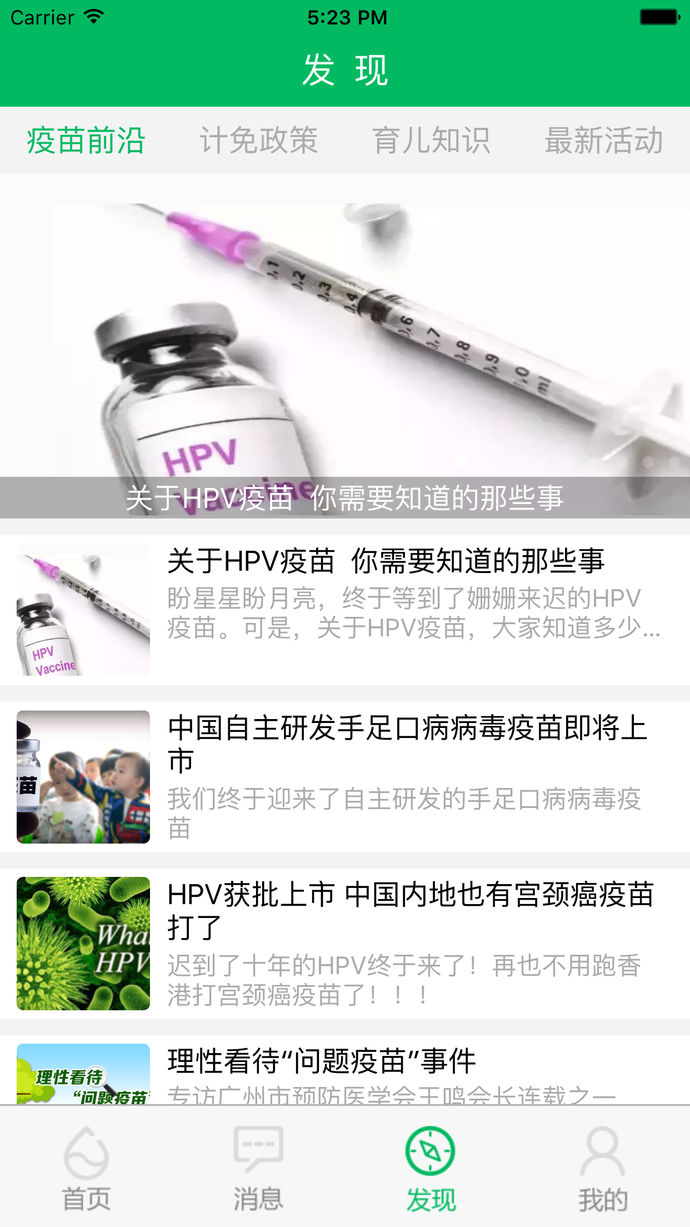Open the 消息 messages tab
The image size is (690, 1227).
coord(258,1168)
